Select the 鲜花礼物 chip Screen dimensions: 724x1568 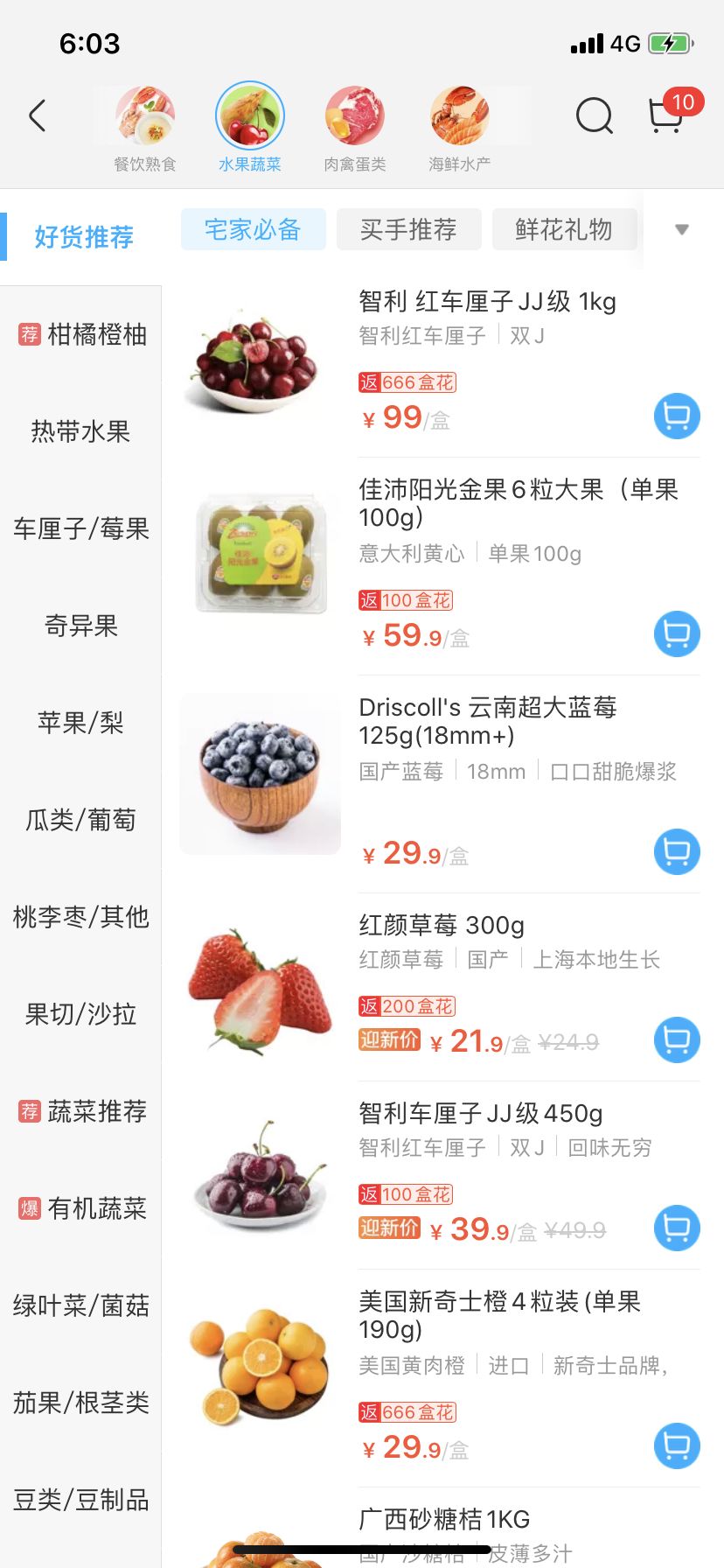click(x=564, y=229)
